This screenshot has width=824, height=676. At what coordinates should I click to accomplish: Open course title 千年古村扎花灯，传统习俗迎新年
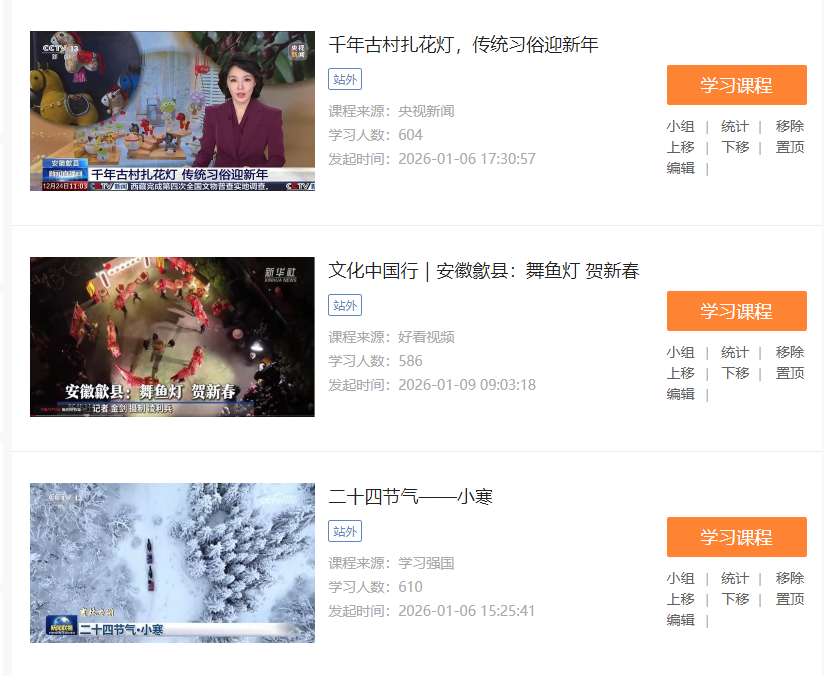pyautogui.click(x=463, y=45)
